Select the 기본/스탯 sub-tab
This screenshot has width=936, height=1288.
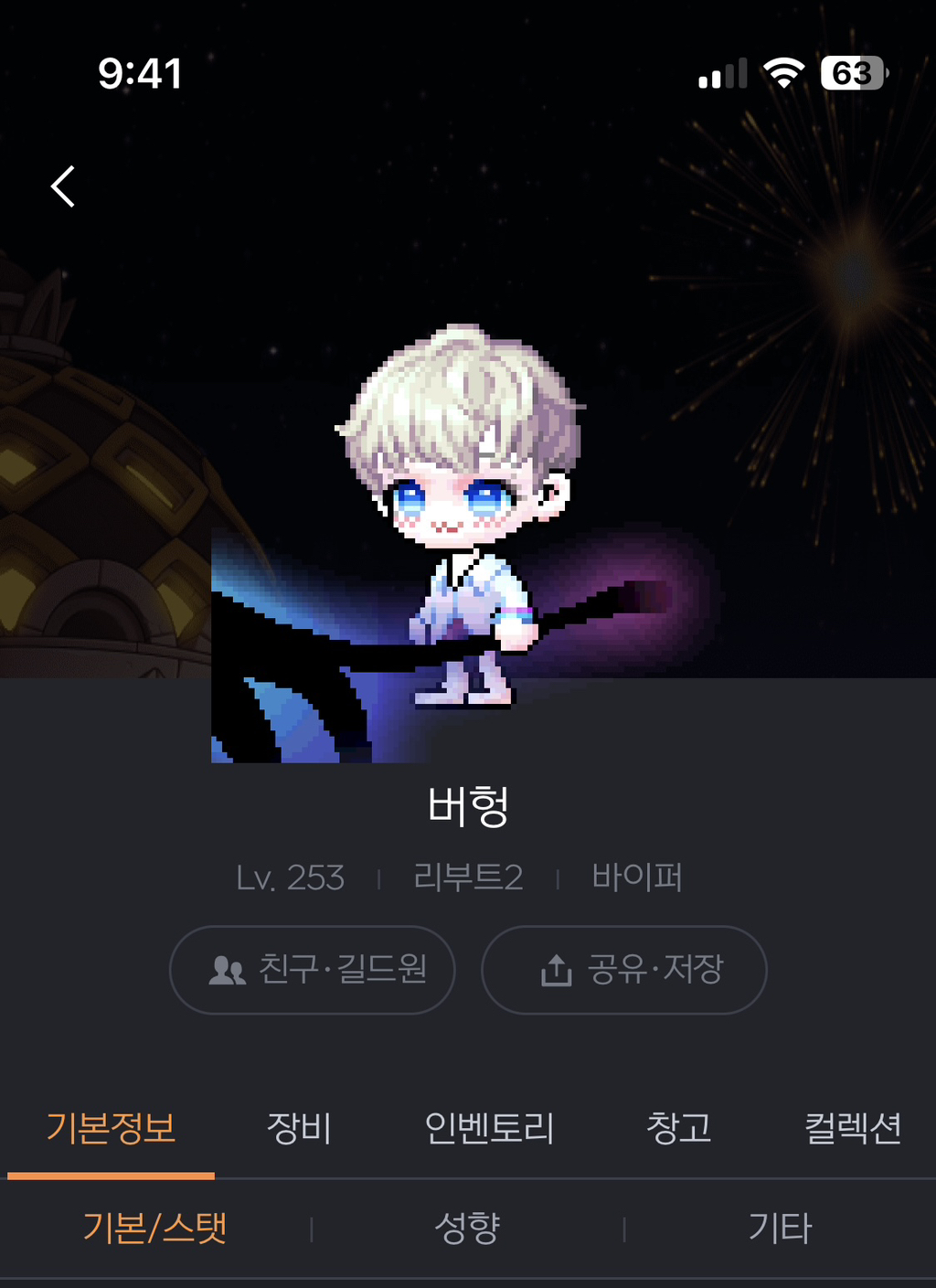[x=155, y=1228]
